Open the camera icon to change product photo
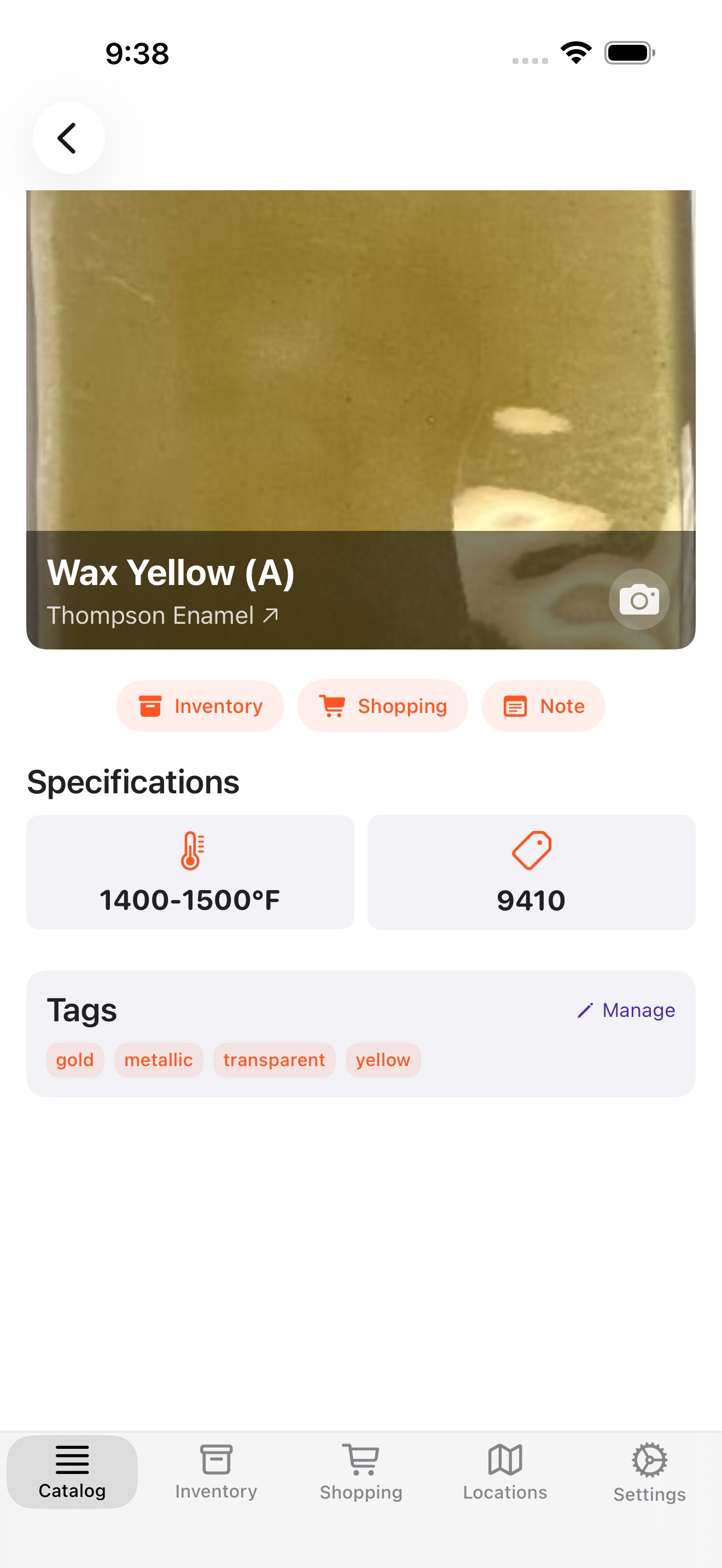Screen dimensions: 722x1568 pyautogui.click(x=639, y=599)
